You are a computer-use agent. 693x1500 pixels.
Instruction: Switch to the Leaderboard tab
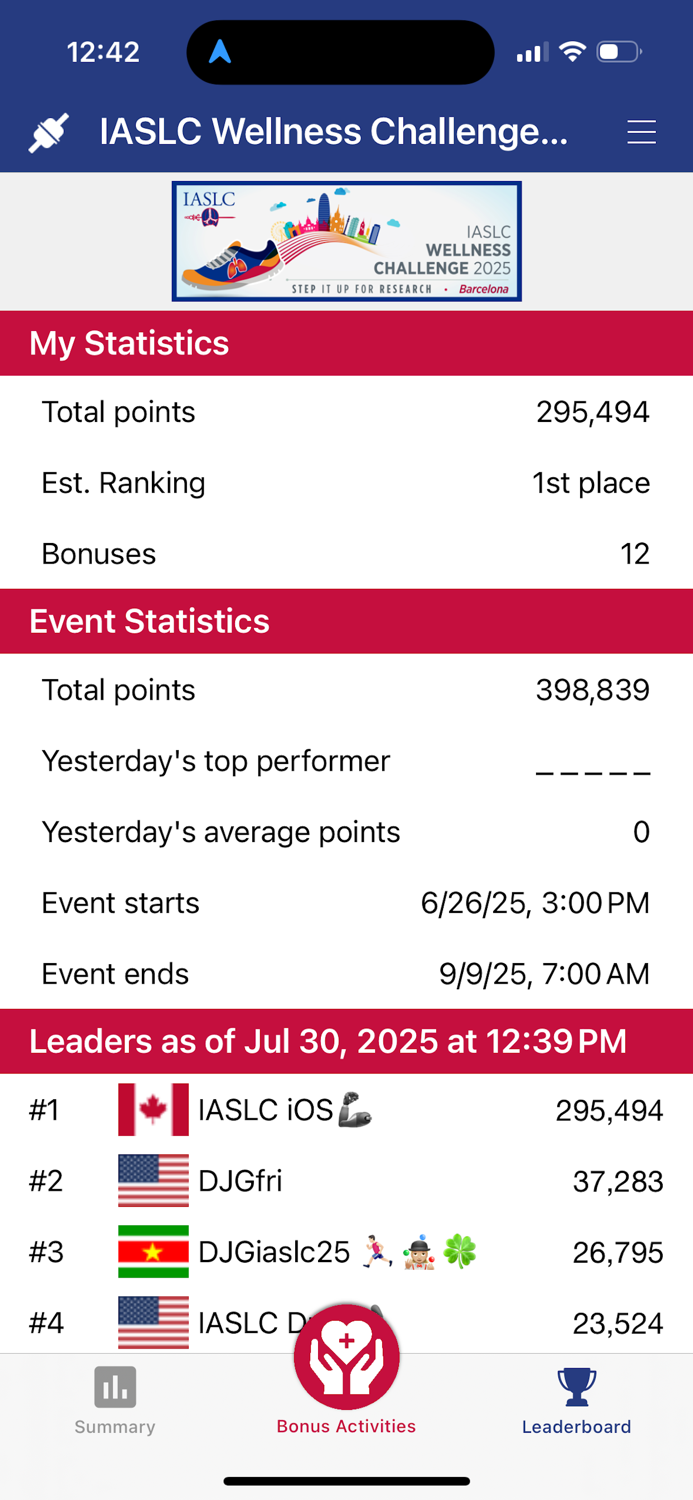[576, 1400]
